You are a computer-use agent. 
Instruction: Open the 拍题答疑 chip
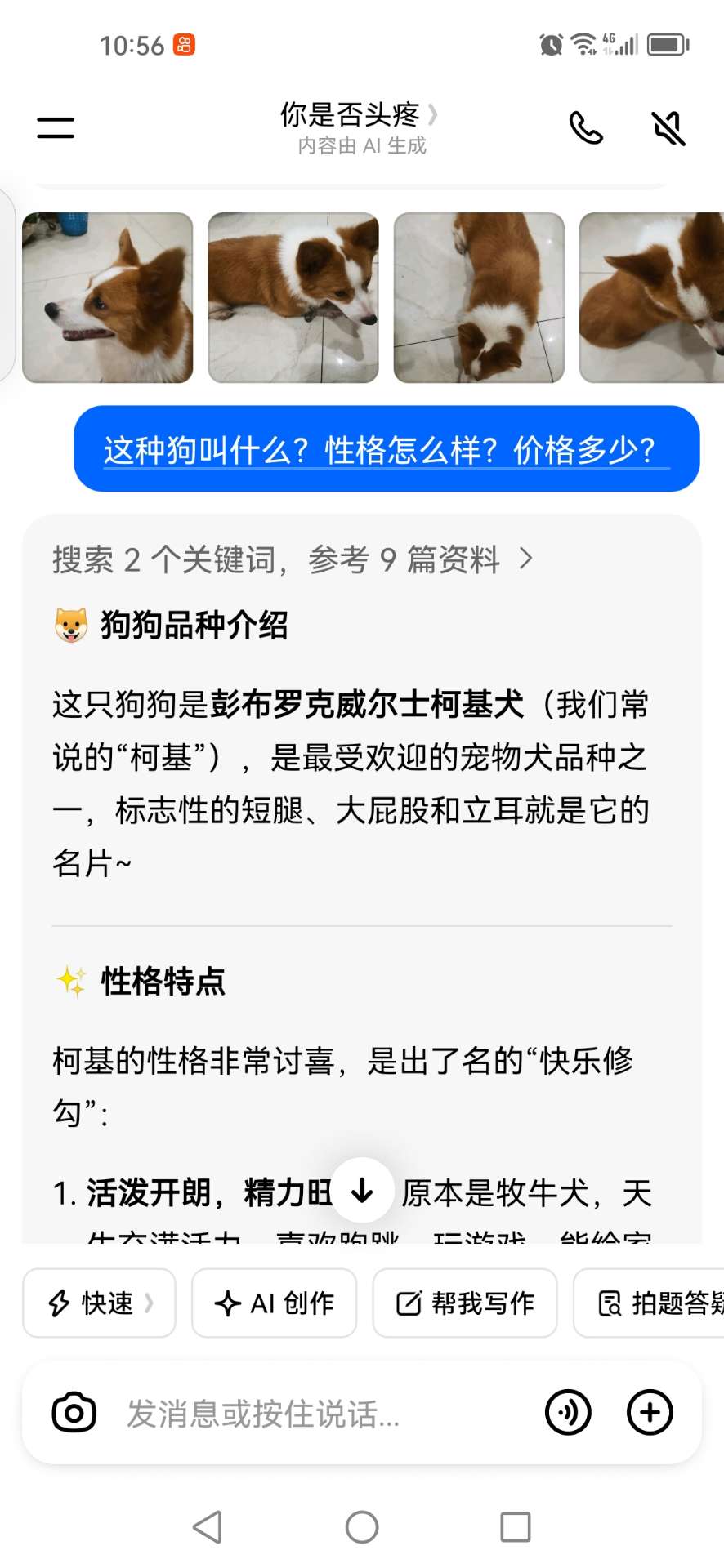coord(654,1303)
